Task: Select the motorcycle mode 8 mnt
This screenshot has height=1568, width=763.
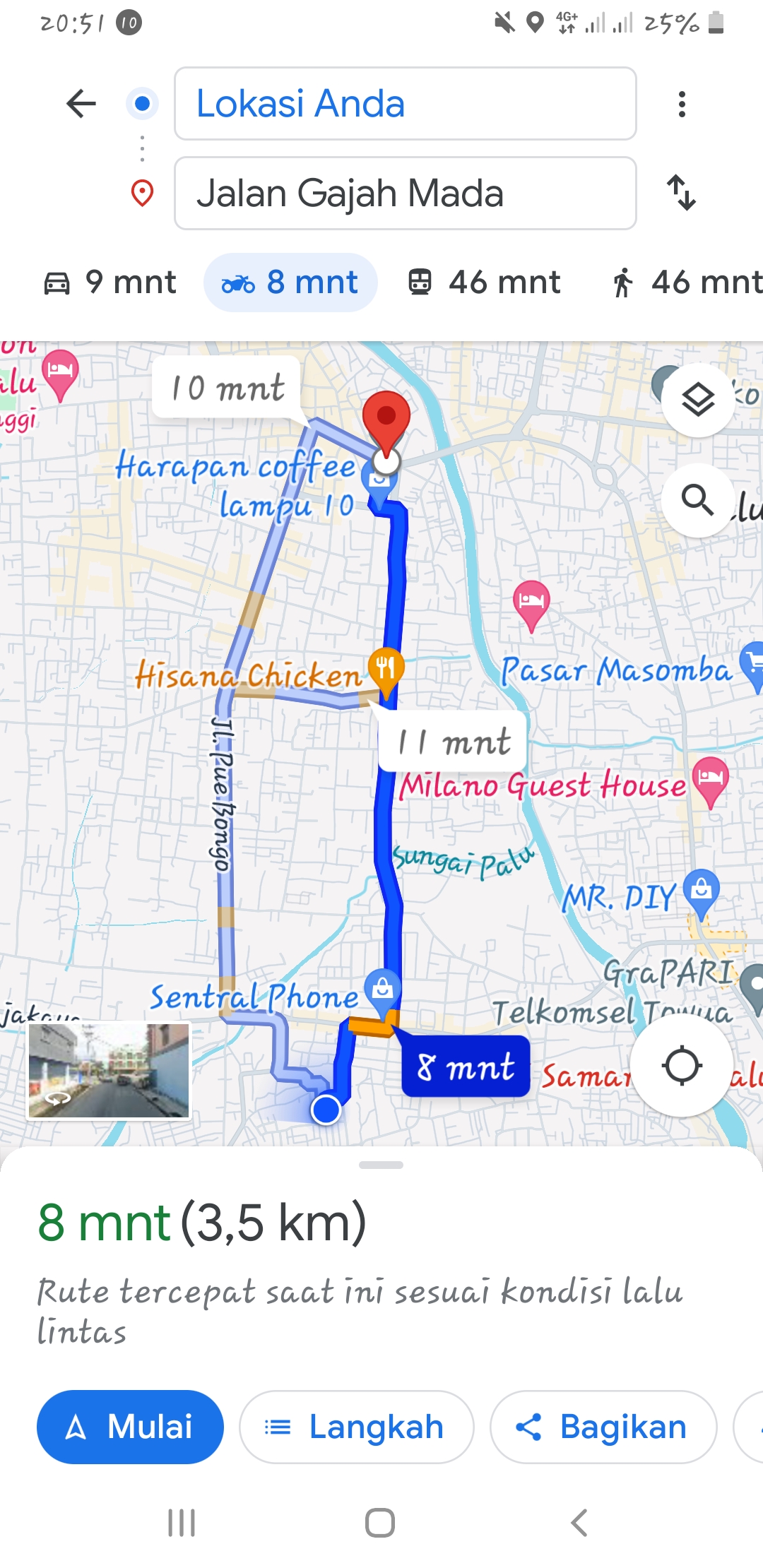Action: (290, 283)
